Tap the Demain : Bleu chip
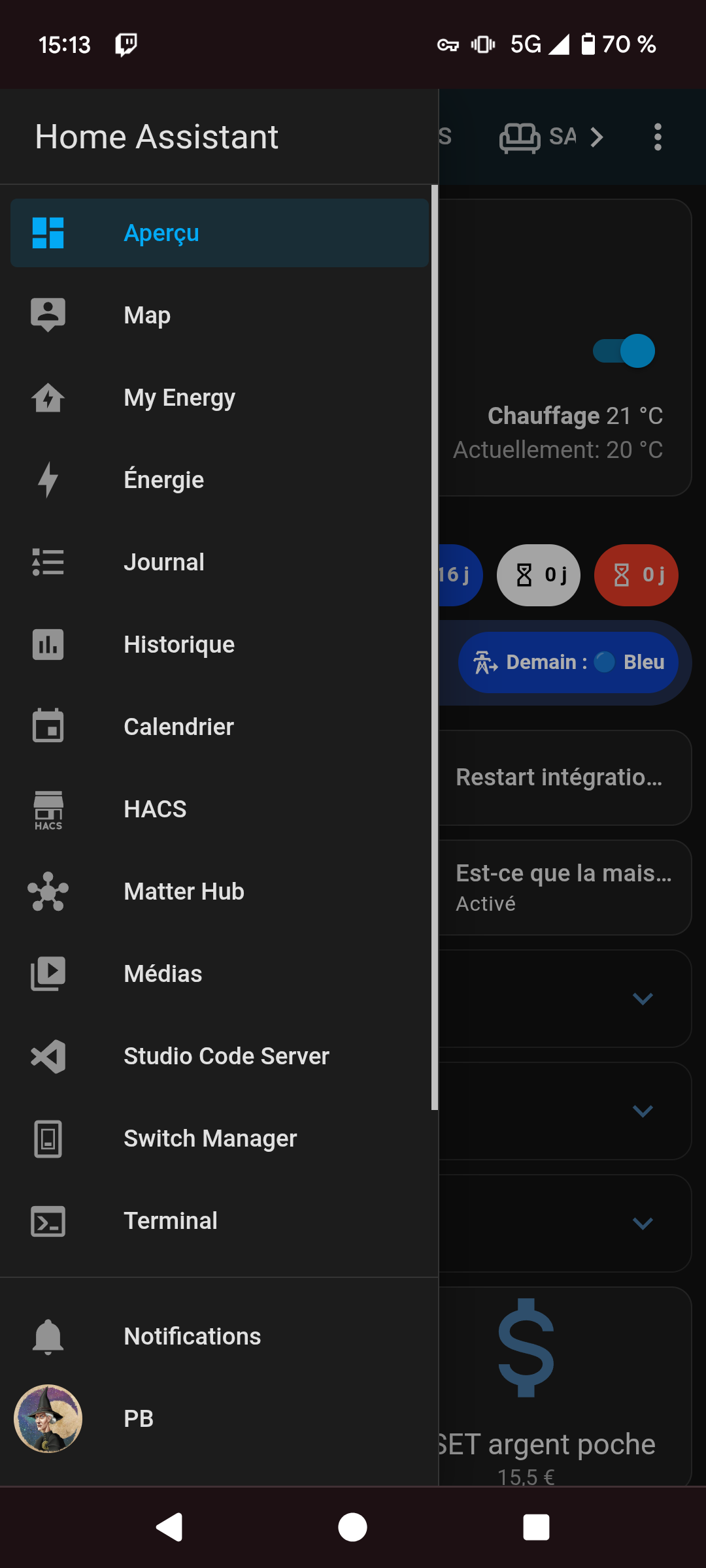The image size is (706, 1568). (568, 662)
